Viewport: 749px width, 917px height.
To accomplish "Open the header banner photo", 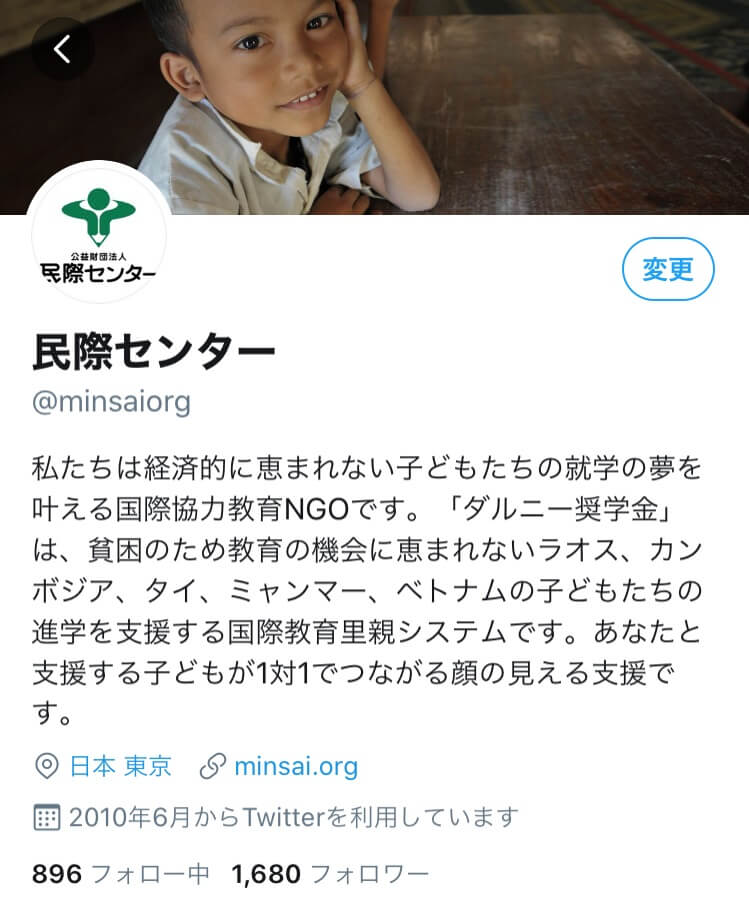I will (x=500, y=100).
